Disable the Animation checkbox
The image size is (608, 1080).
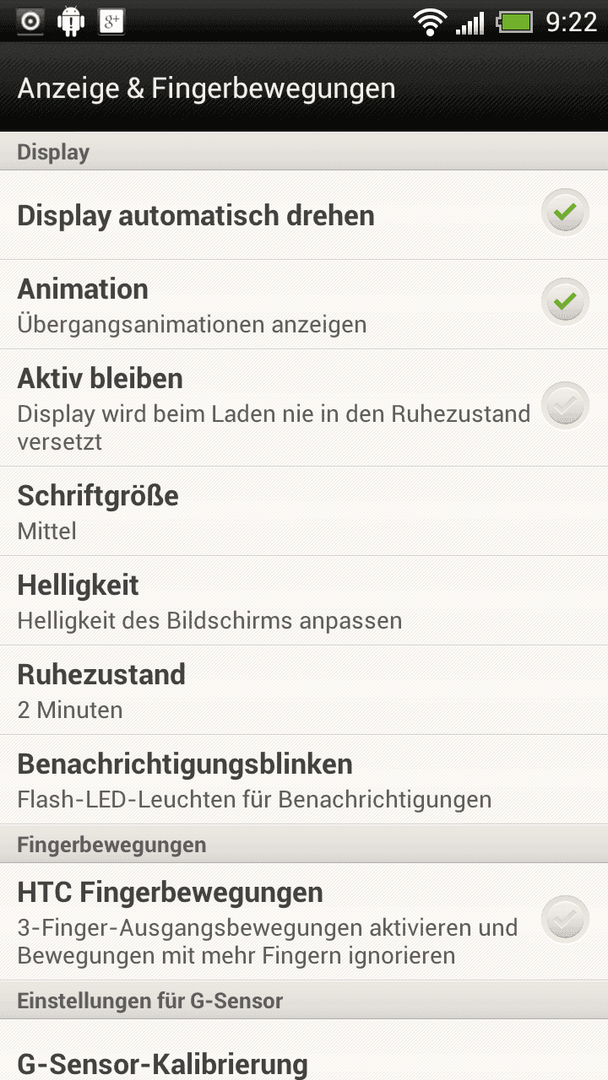(565, 302)
